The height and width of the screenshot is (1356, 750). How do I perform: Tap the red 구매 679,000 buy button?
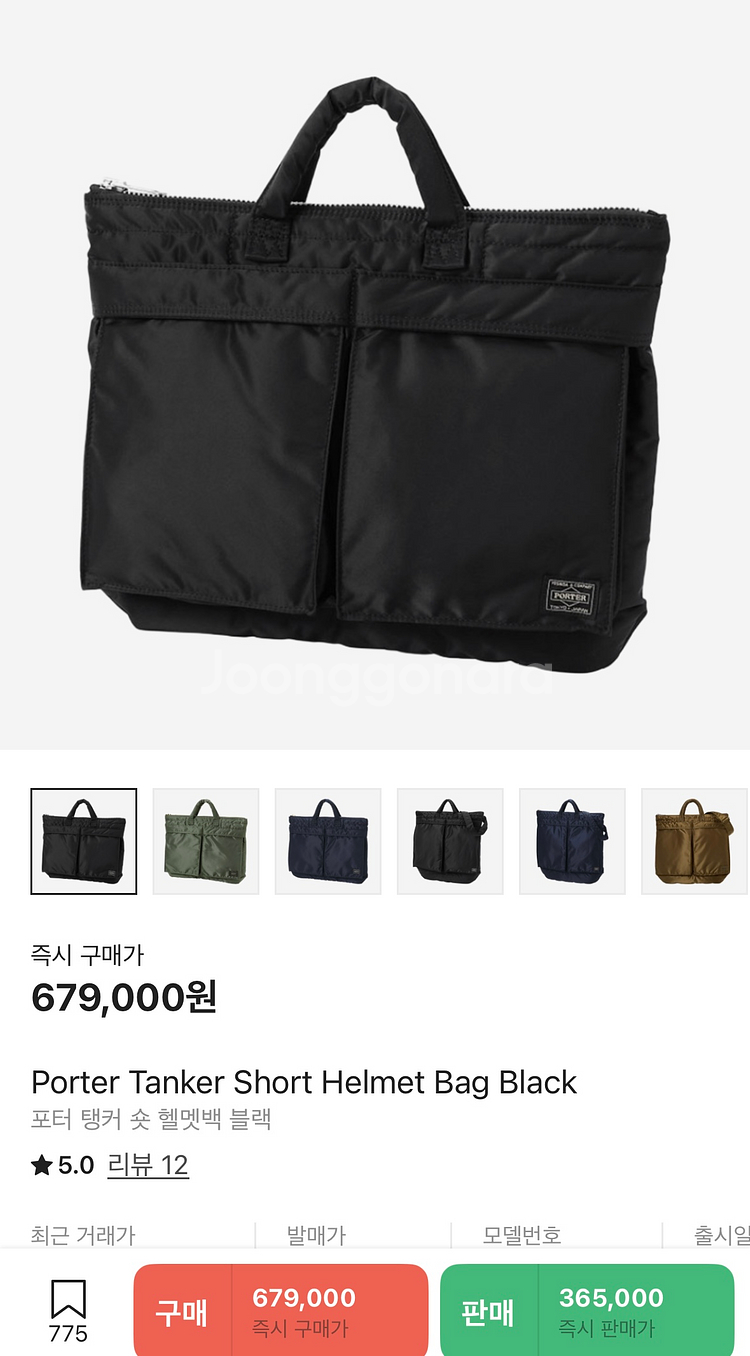pyautogui.click(x=280, y=1311)
